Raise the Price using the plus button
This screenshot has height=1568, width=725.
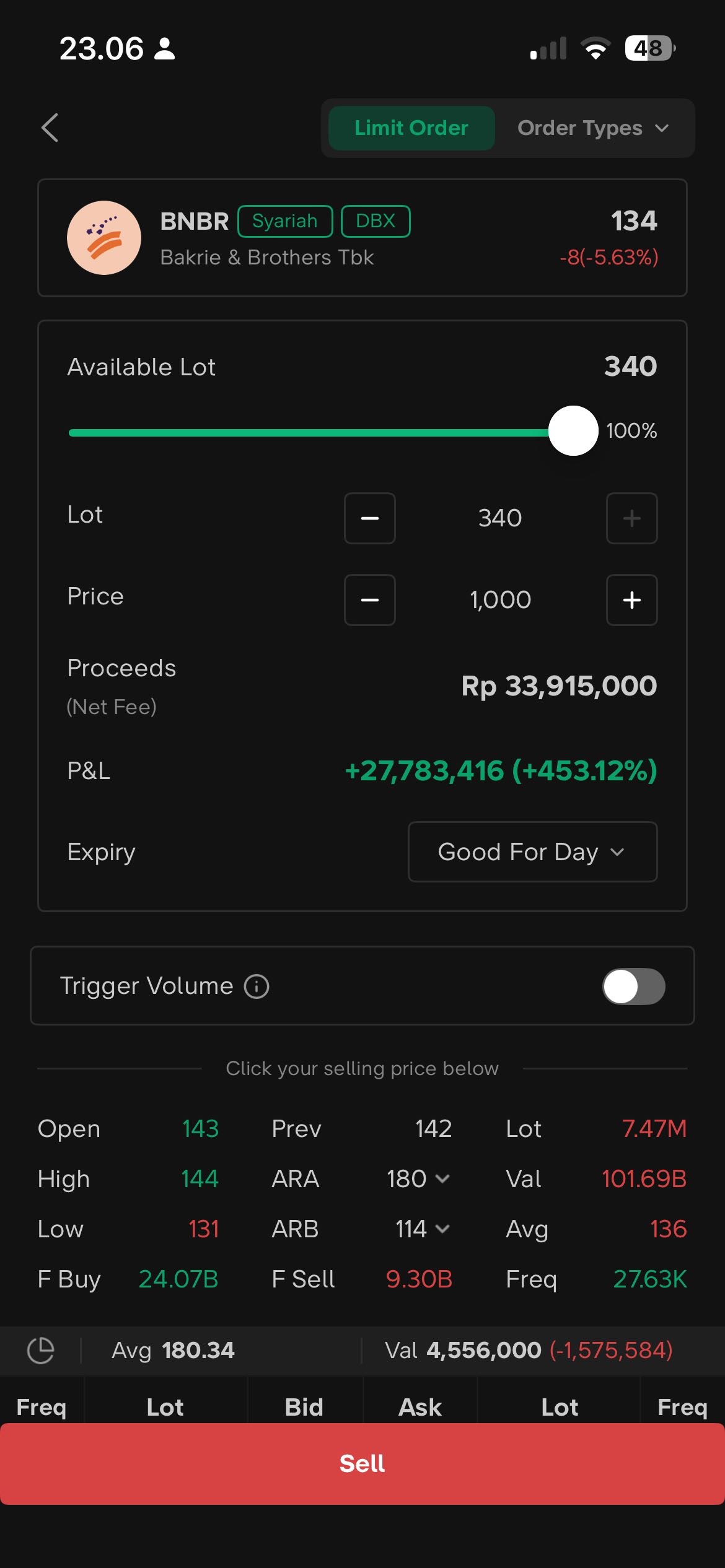click(631, 600)
